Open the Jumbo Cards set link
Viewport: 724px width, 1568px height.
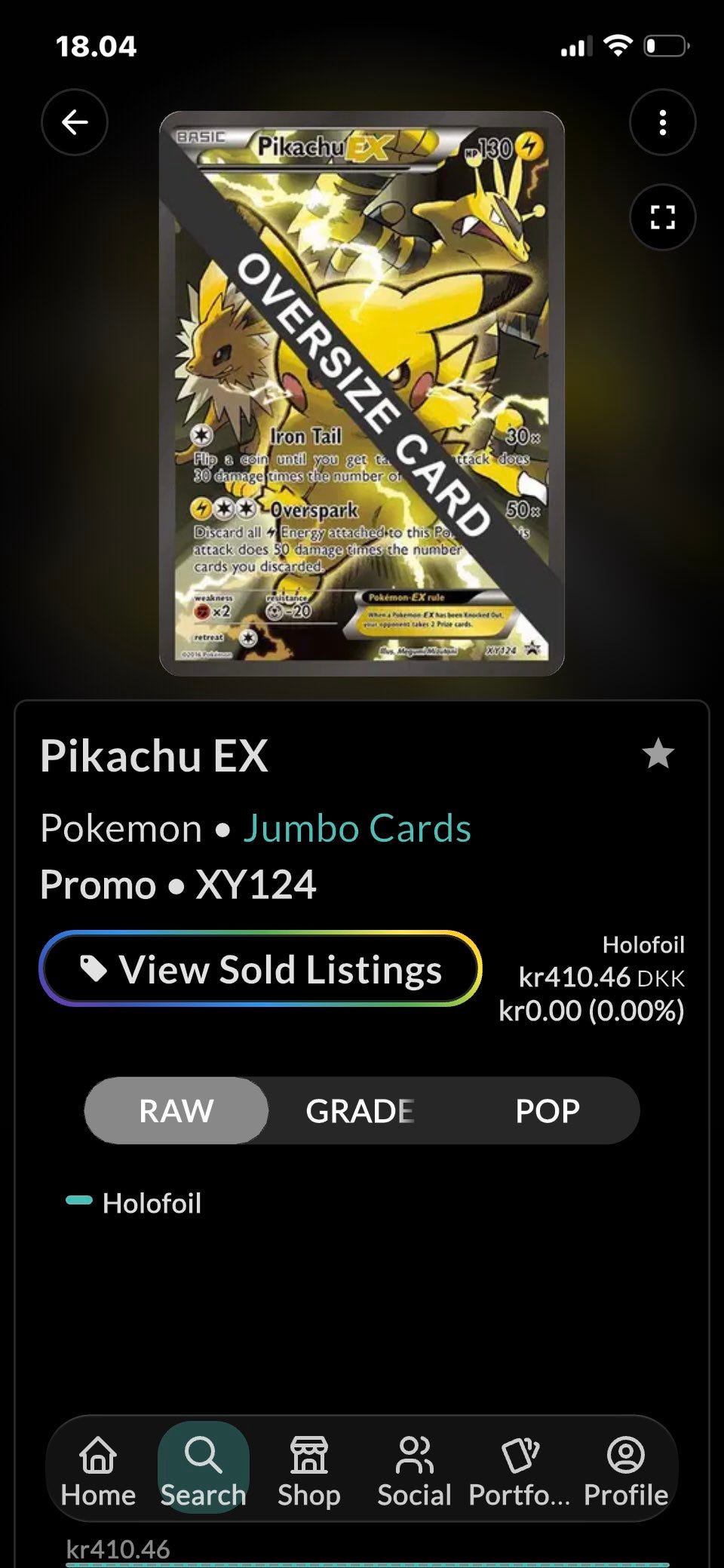coord(357,828)
